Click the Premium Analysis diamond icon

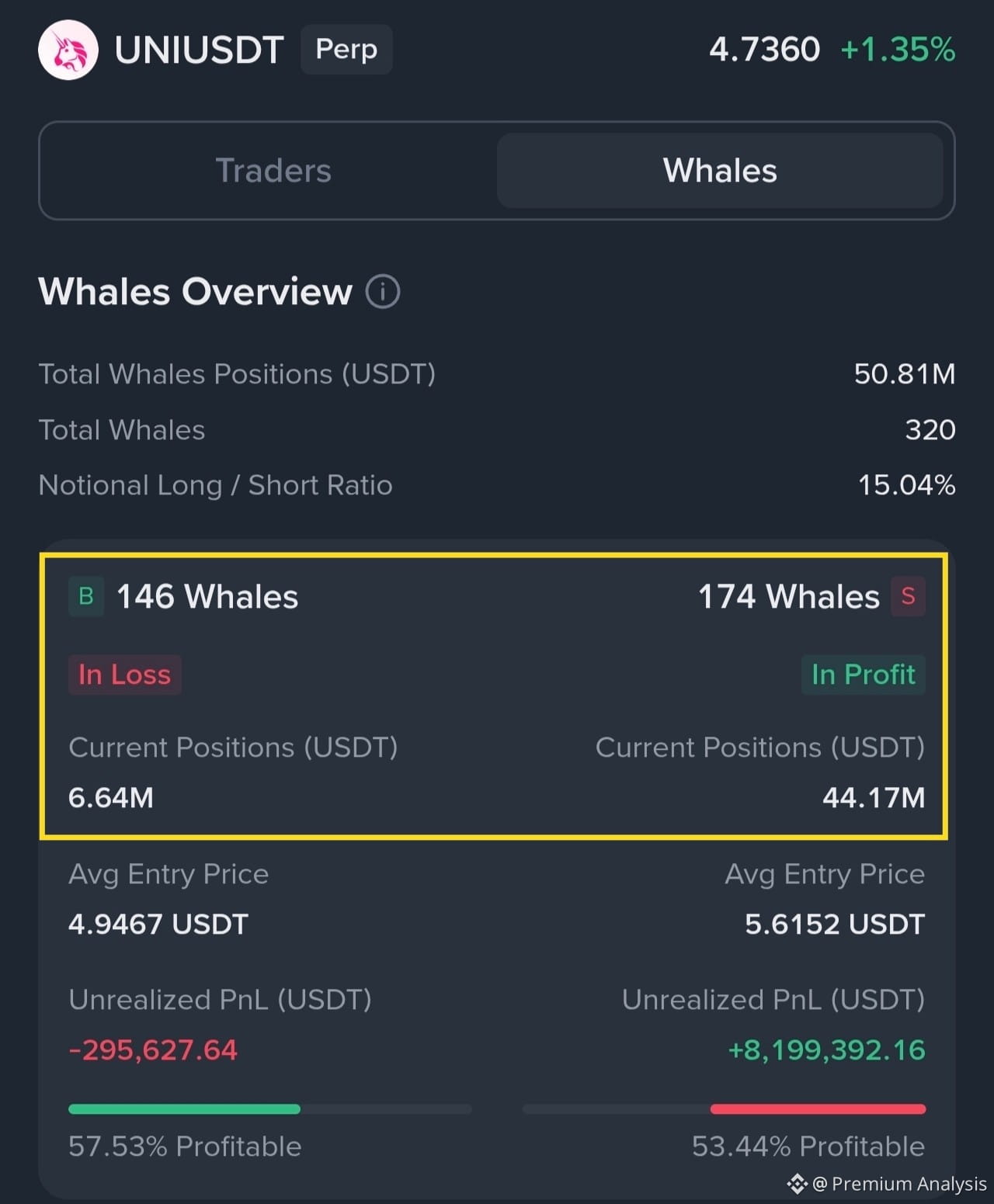[x=798, y=1184]
